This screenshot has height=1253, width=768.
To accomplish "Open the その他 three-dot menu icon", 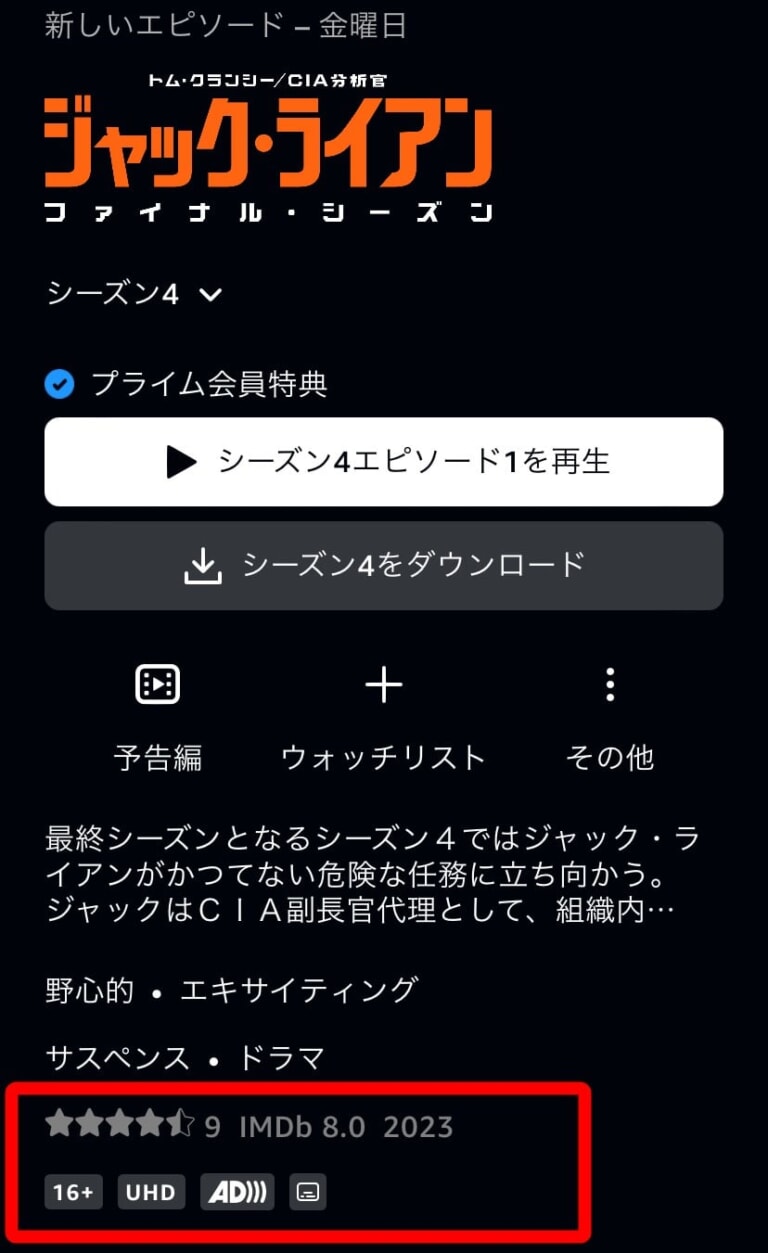I will pos(610,684).
